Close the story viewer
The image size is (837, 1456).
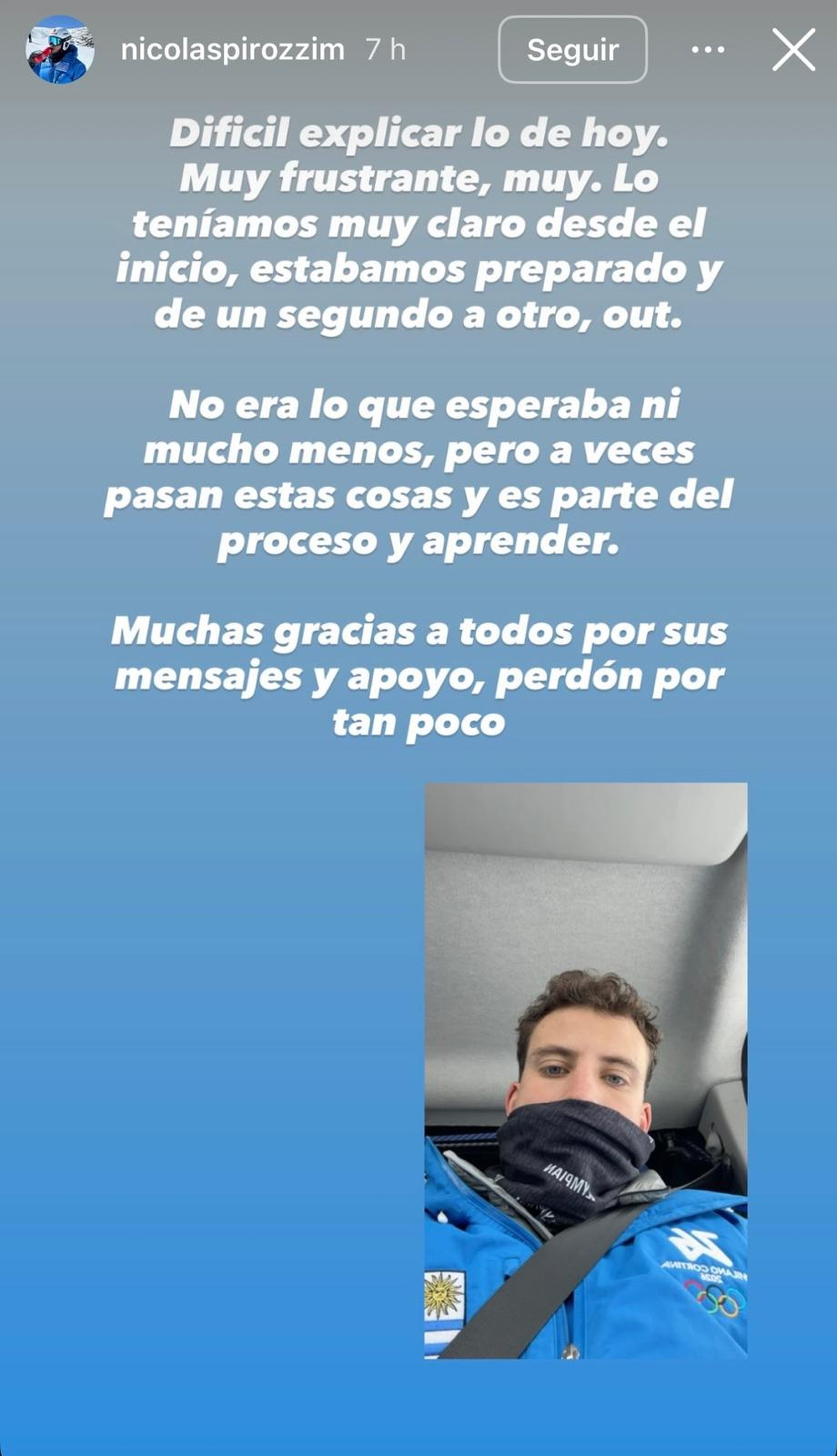click(793, 50)
